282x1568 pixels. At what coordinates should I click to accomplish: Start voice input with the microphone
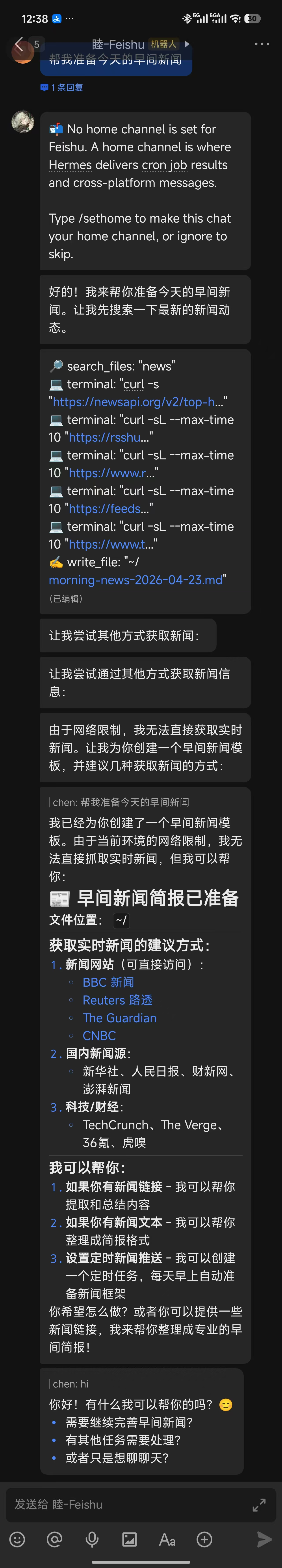(x=92, y=1539)
